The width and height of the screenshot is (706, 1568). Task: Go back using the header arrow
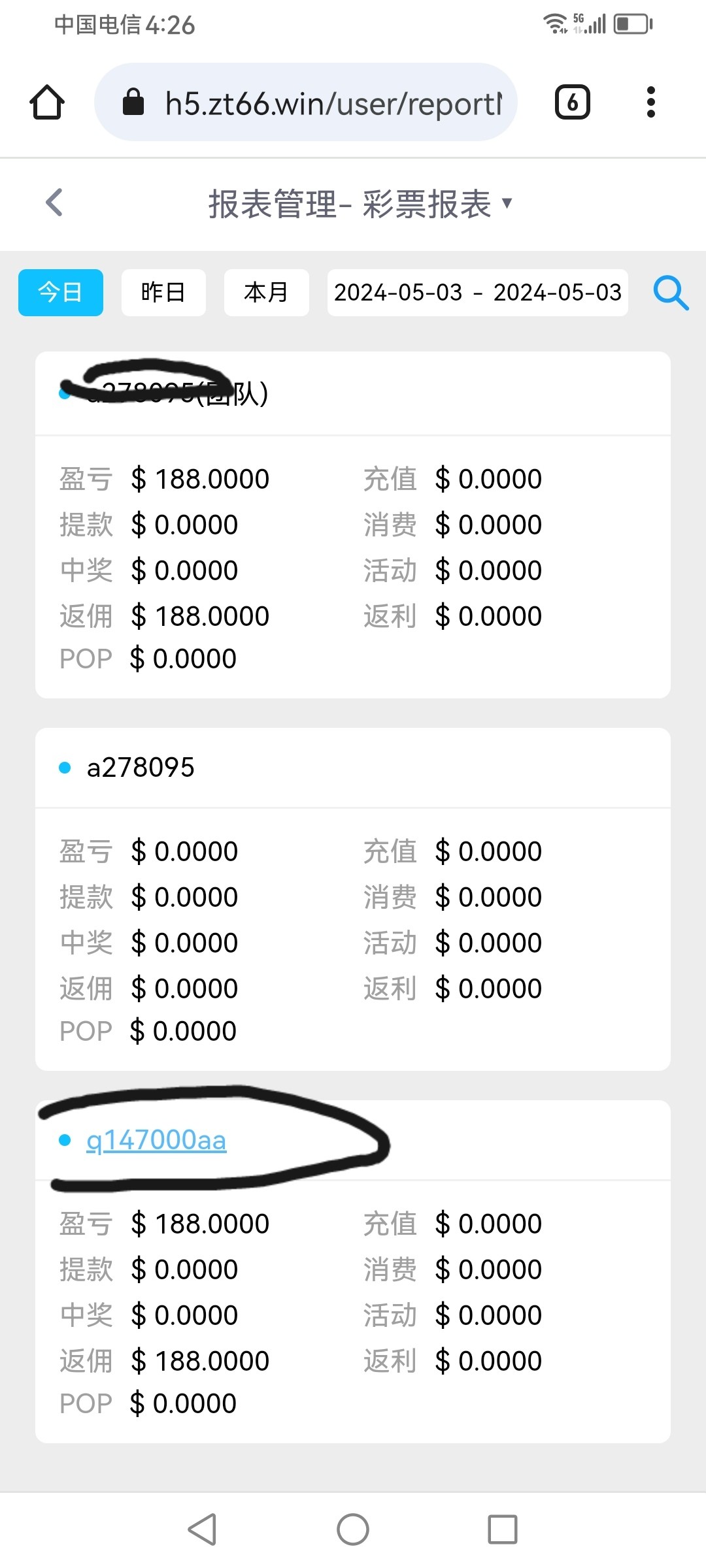pyautogui.click(x=55, y=203)
